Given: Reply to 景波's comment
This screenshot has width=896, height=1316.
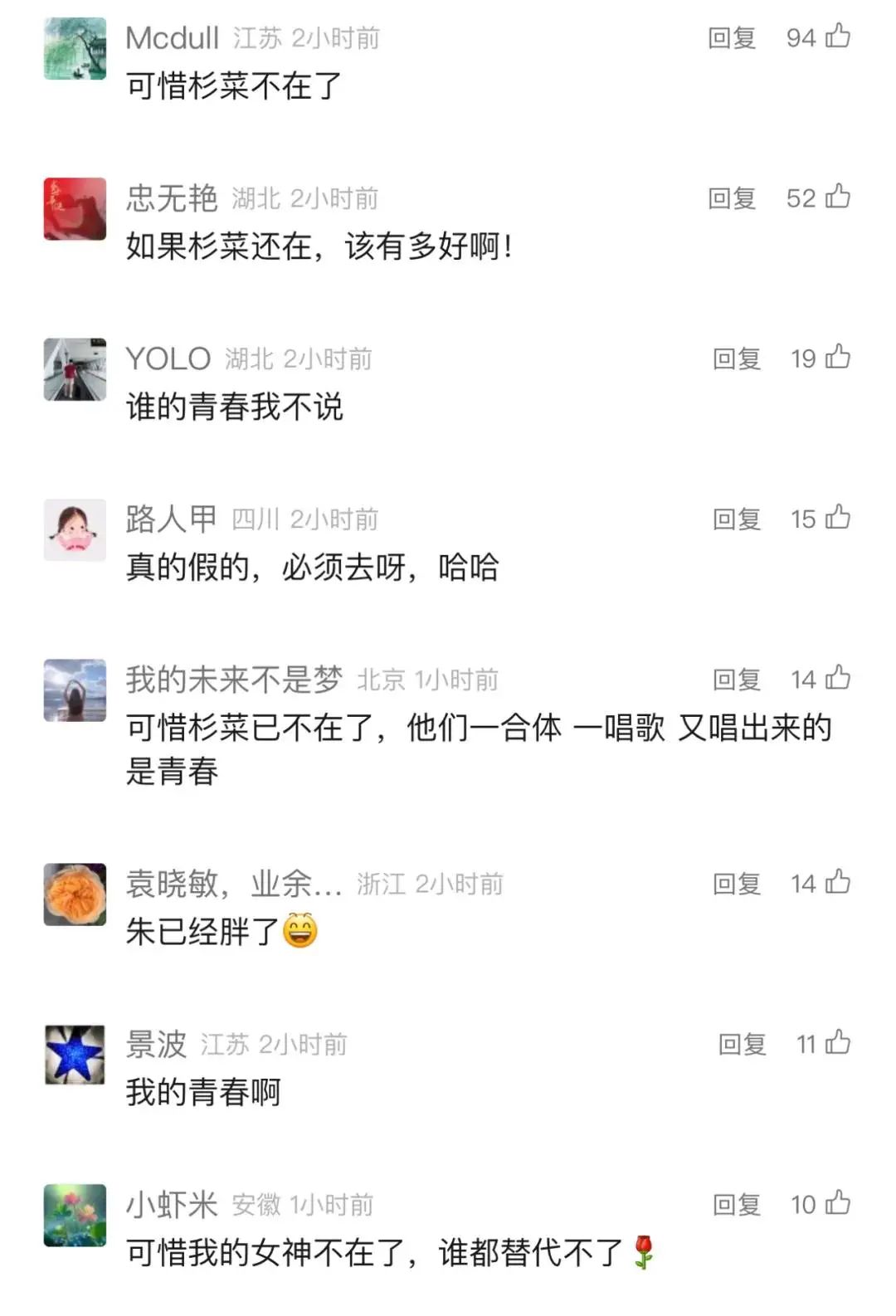Looking at the screenshot, I should (741, 1044).
